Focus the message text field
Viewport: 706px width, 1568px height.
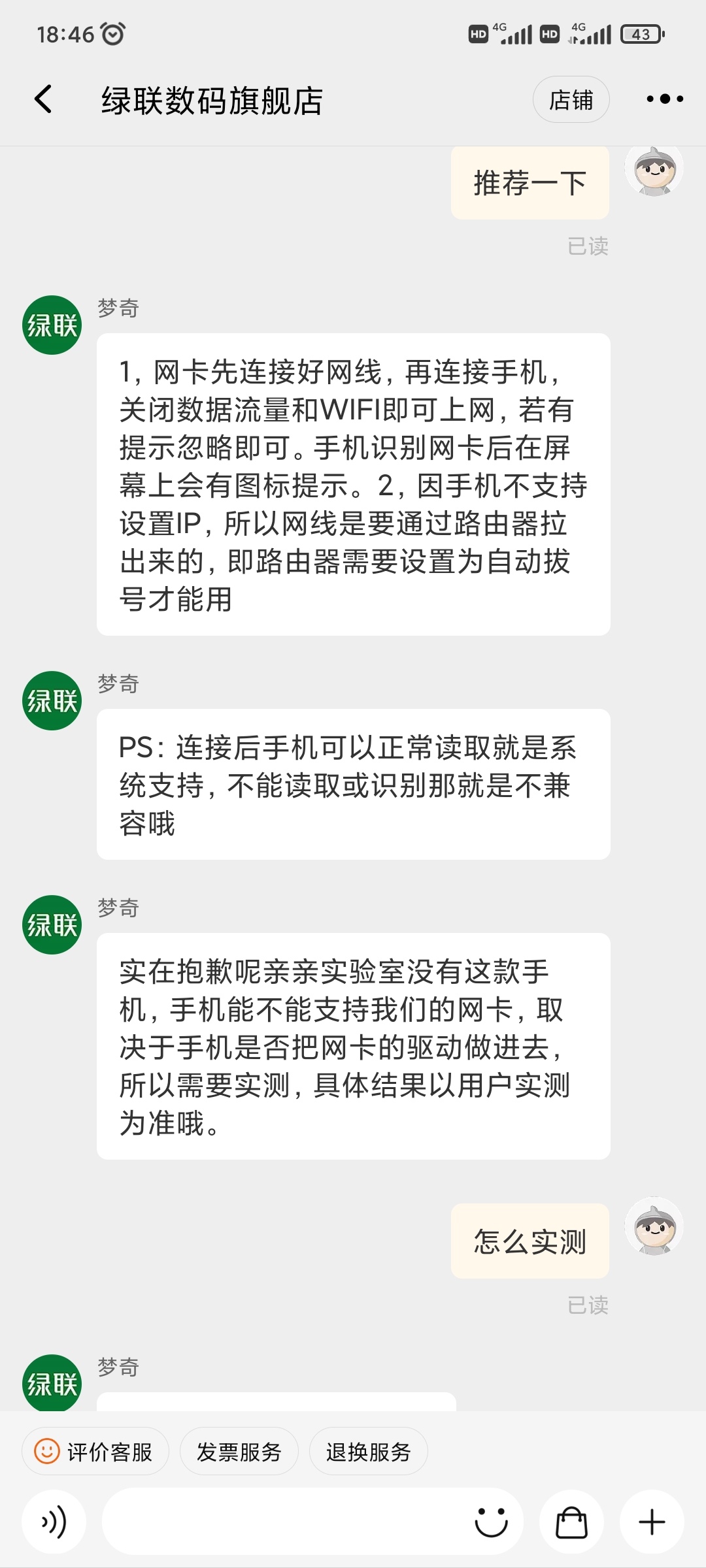(281, 1522)
